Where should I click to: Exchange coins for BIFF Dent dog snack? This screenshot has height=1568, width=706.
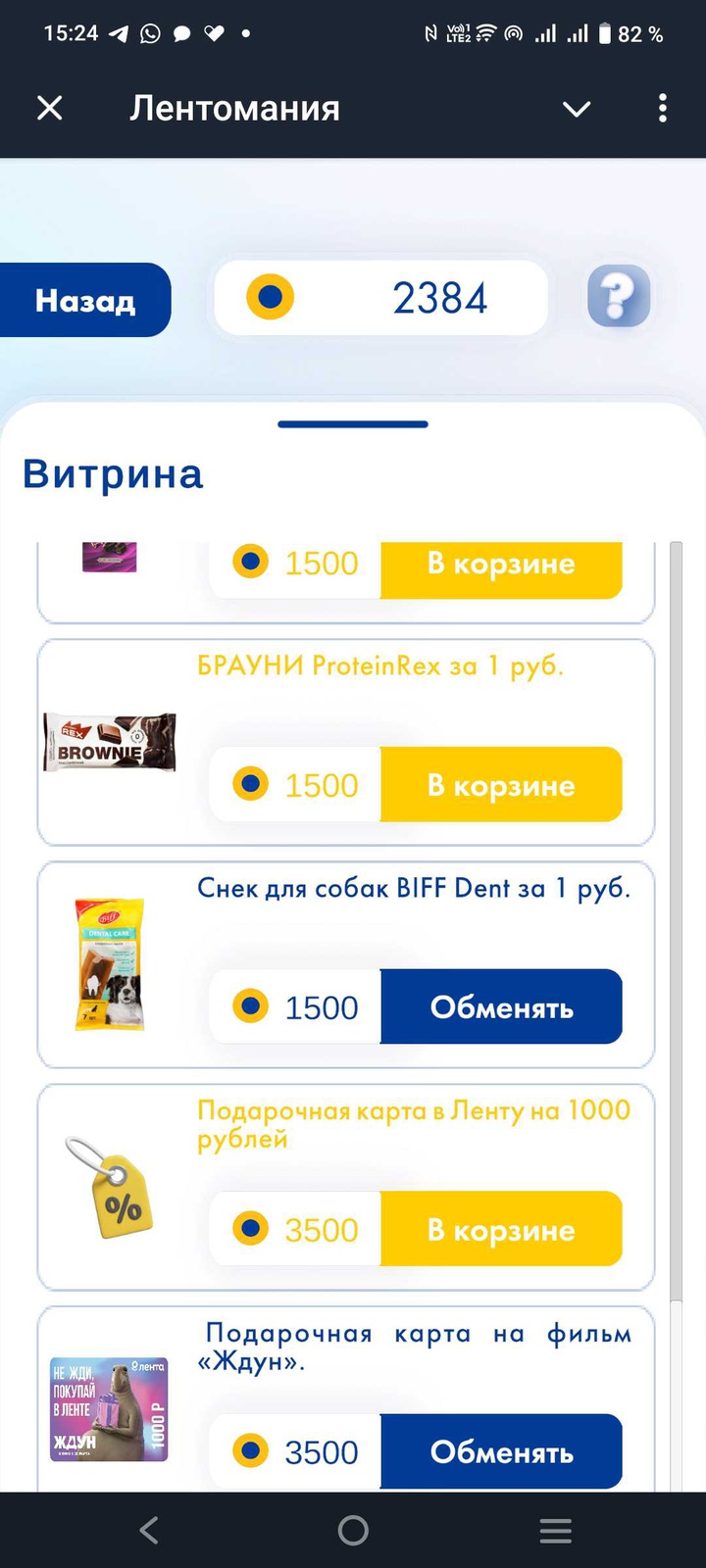click(x=501, y=1006)
